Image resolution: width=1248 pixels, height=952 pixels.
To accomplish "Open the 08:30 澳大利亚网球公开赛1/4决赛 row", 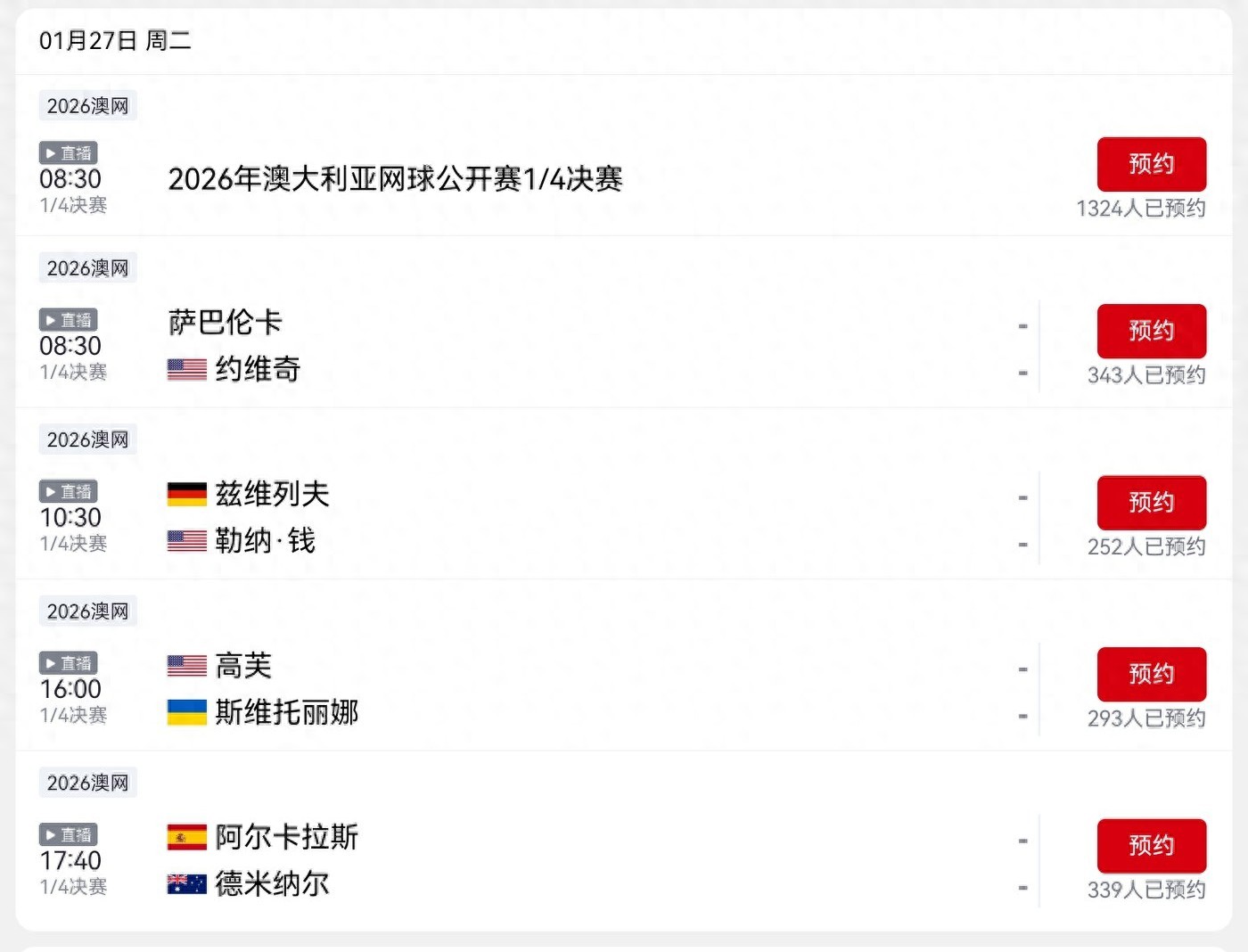I will pyautogui.click(x=395, y=179).
